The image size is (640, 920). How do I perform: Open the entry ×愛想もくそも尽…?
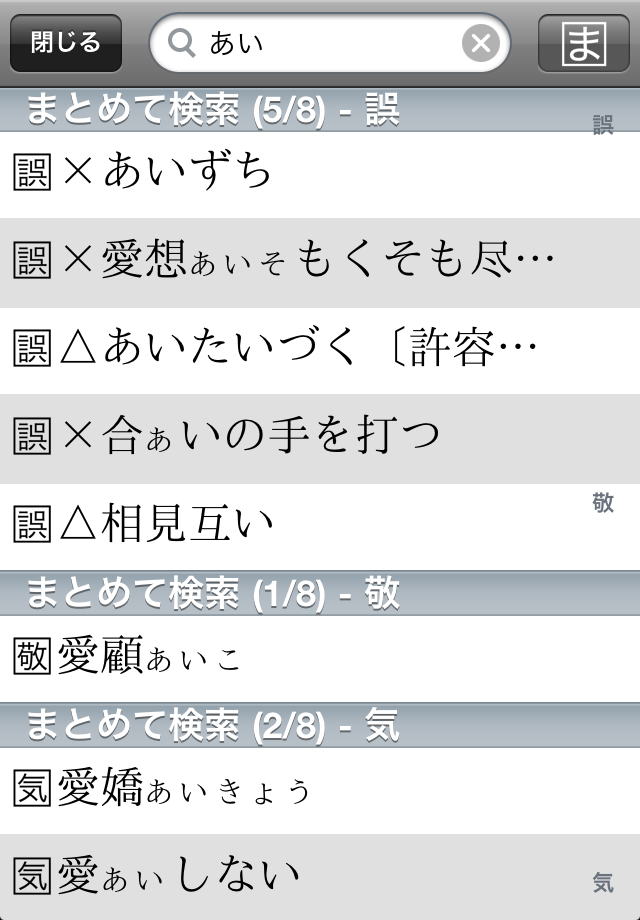[x=290, y=262]
